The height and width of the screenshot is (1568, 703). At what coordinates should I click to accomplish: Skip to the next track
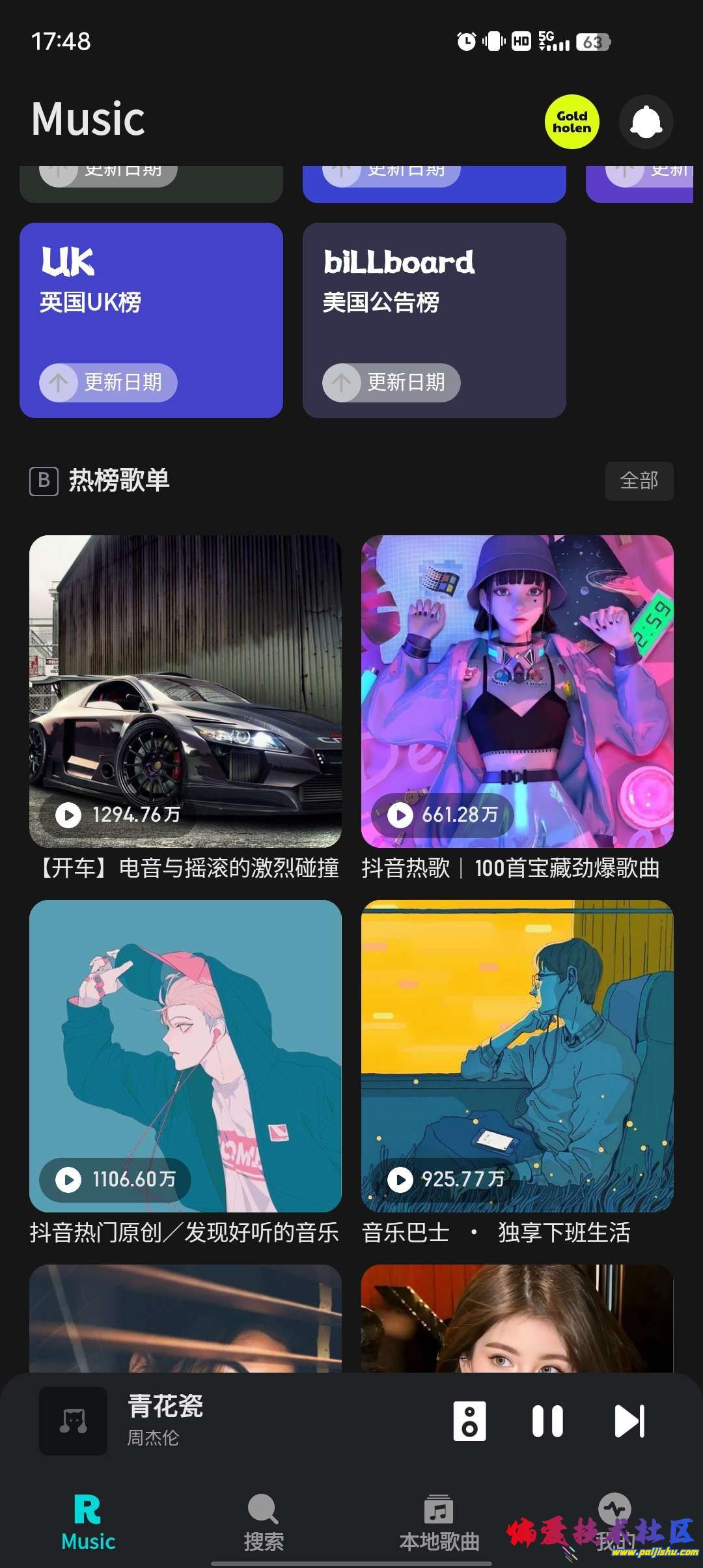coord(629,1421)
